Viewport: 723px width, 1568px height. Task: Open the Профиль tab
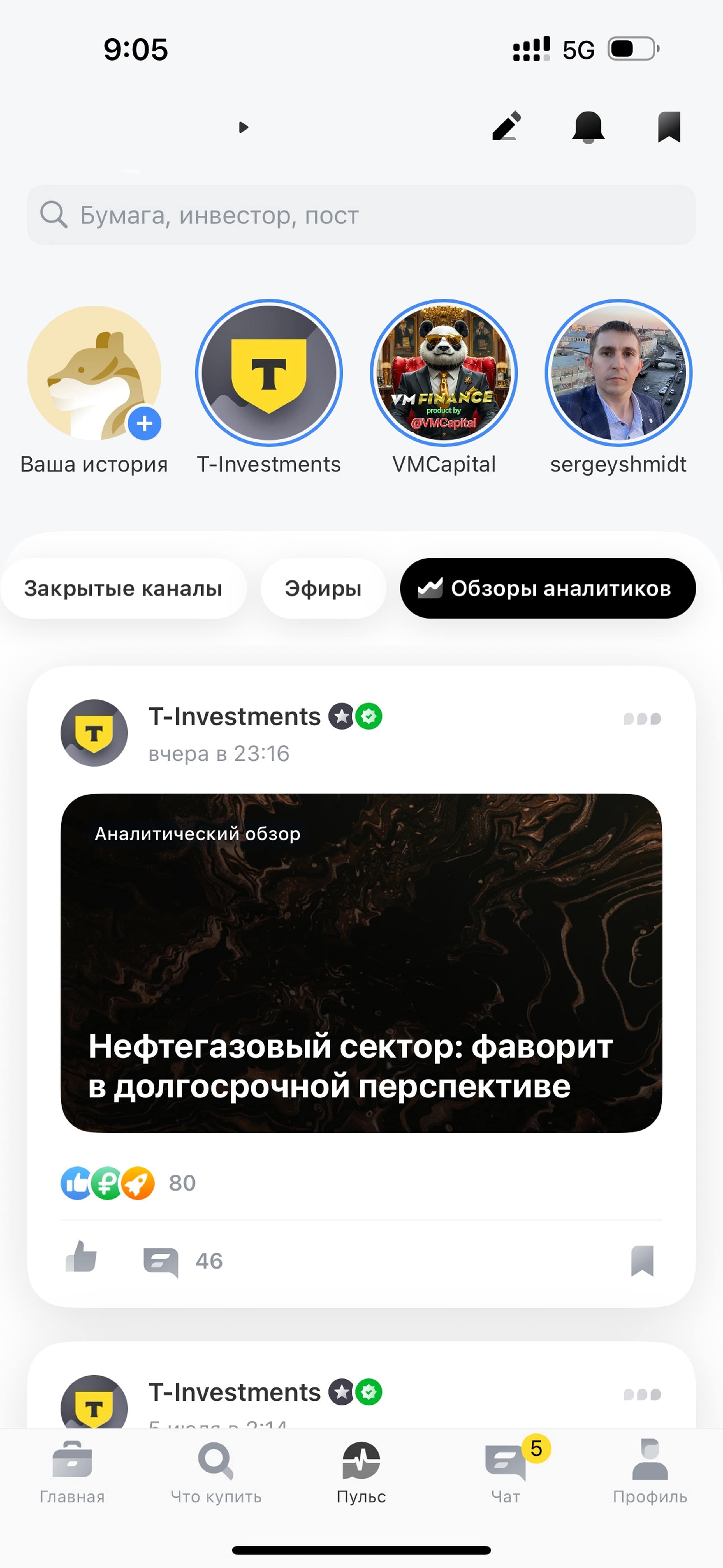[x=650, y=1472]
